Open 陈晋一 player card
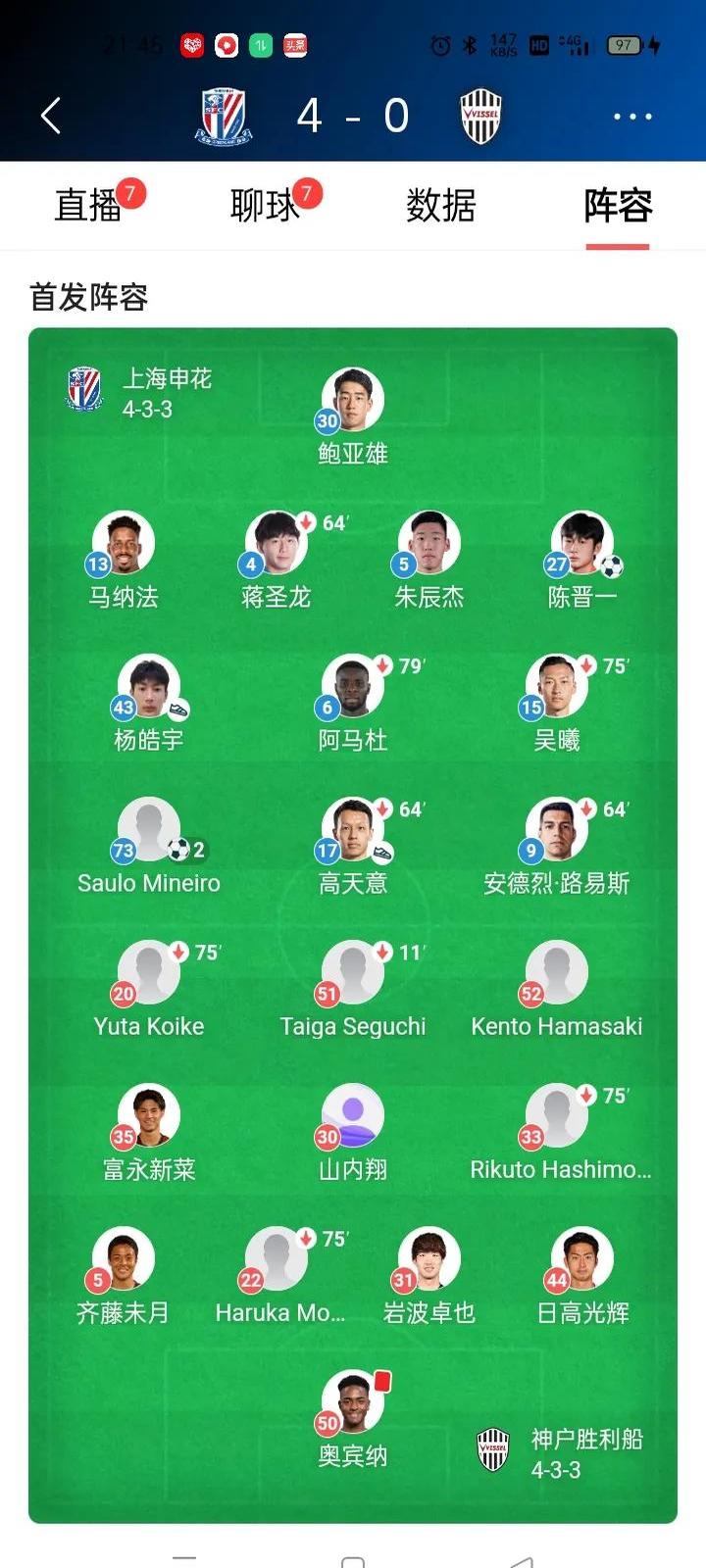Image resolution: width=706 pixels, height=1568 pixels. 582,542
